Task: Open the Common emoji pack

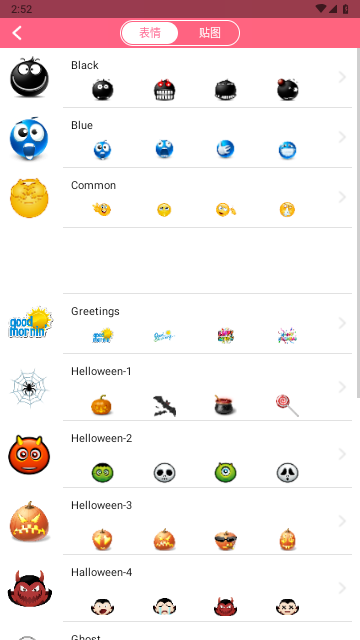Action: (180, 198)
